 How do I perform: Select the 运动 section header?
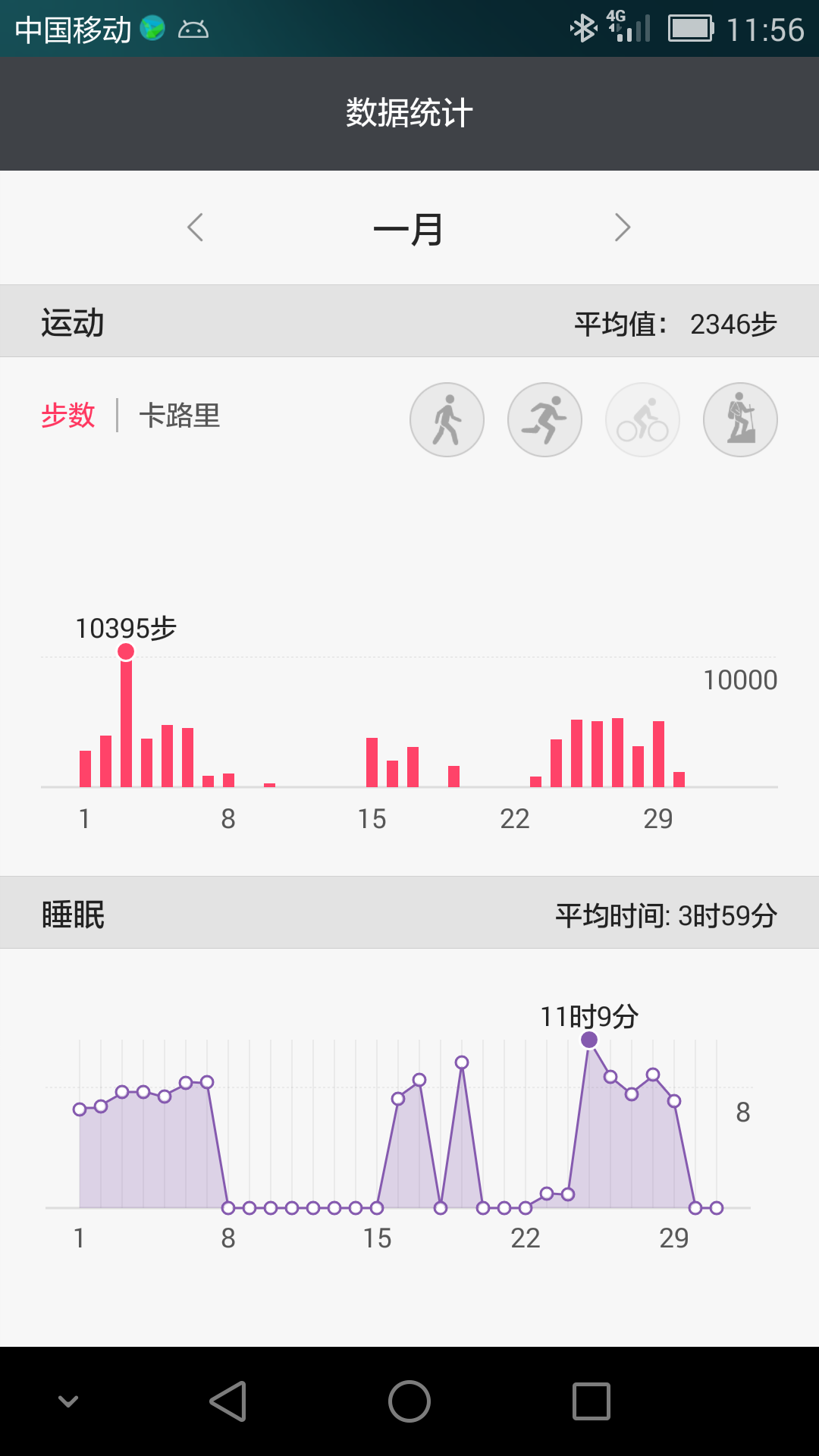(74, 321)
